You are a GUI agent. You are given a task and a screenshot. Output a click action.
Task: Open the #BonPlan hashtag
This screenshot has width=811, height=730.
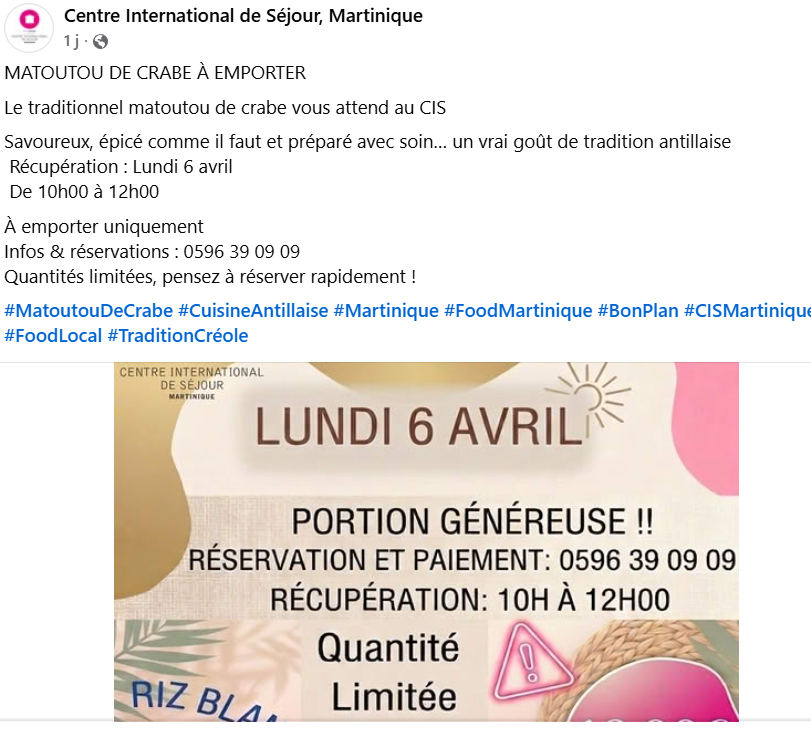click(x=638, y=311)
